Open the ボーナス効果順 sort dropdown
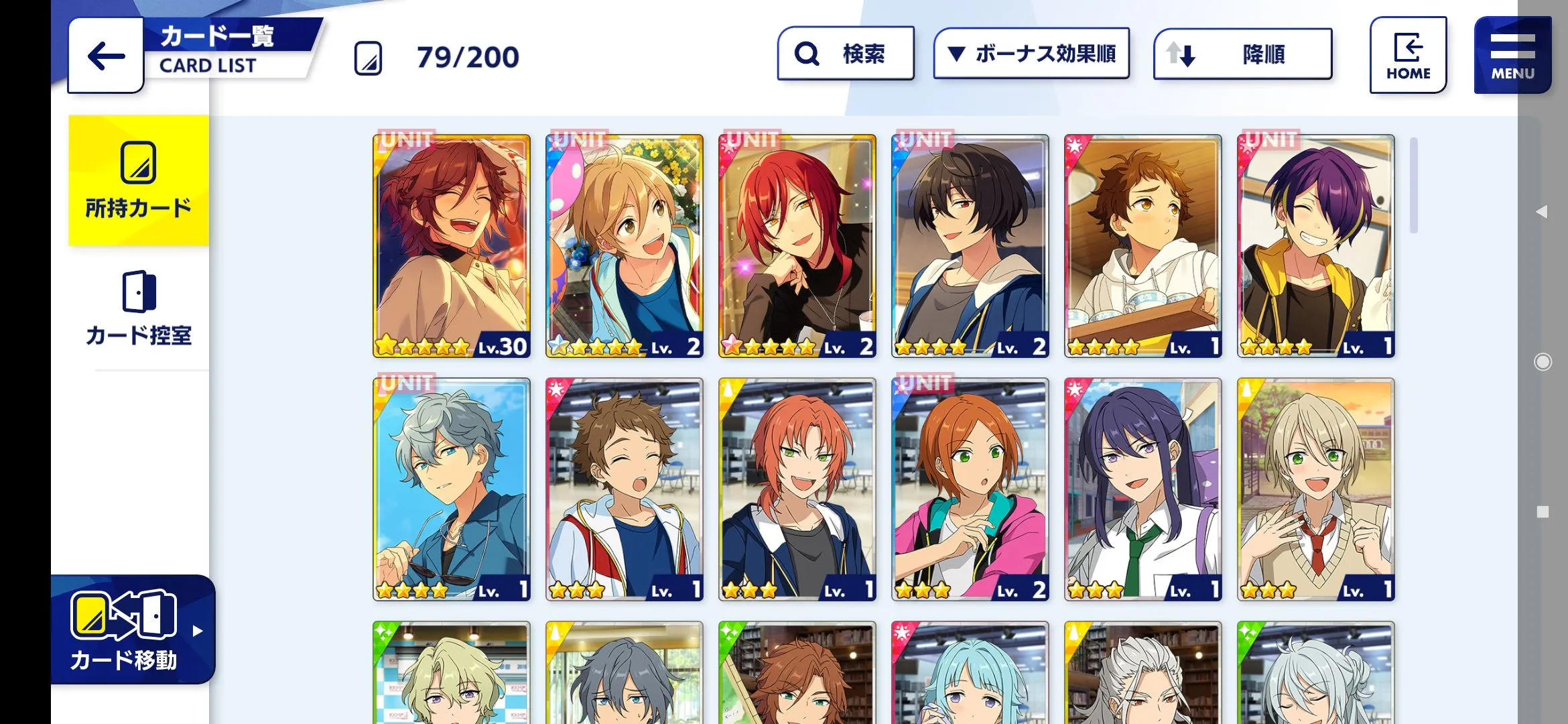The width and height of the screenshot is (1568, 724). click(x=1031, y=54)
